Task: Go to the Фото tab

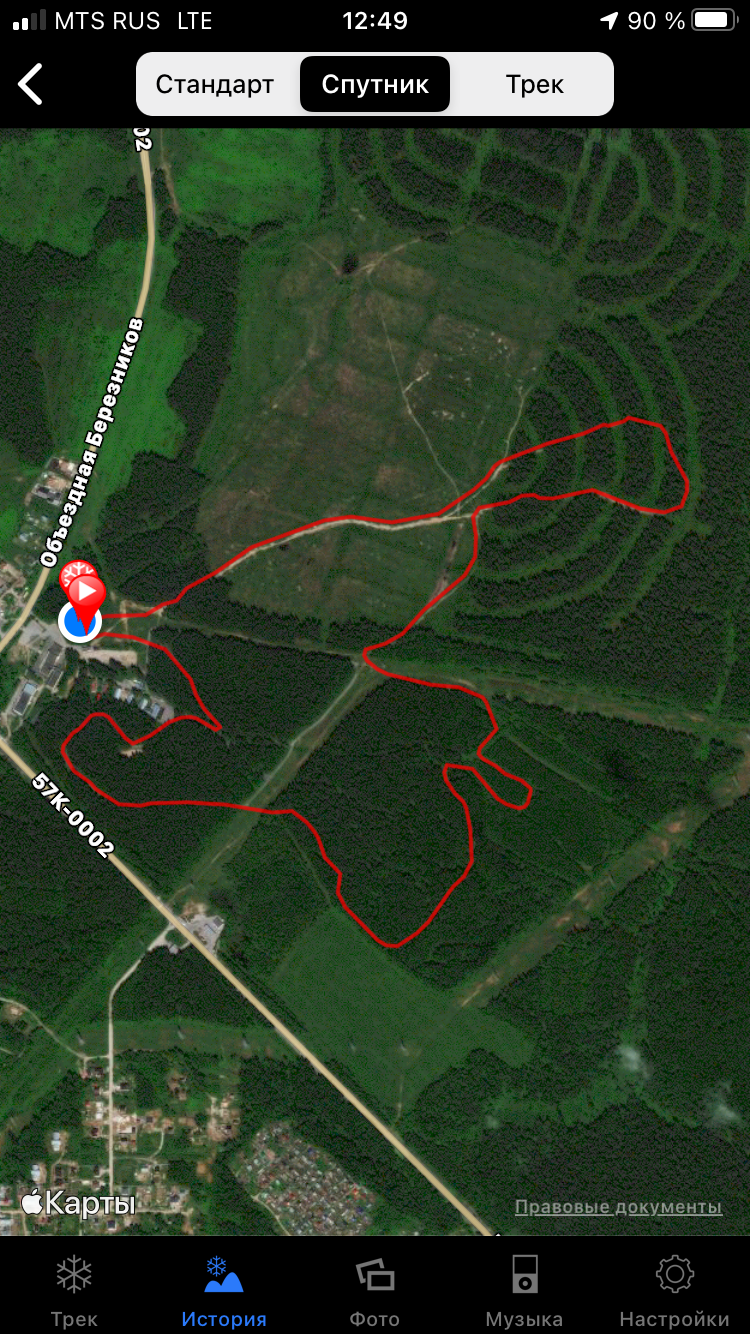Action: (375, 1290)
